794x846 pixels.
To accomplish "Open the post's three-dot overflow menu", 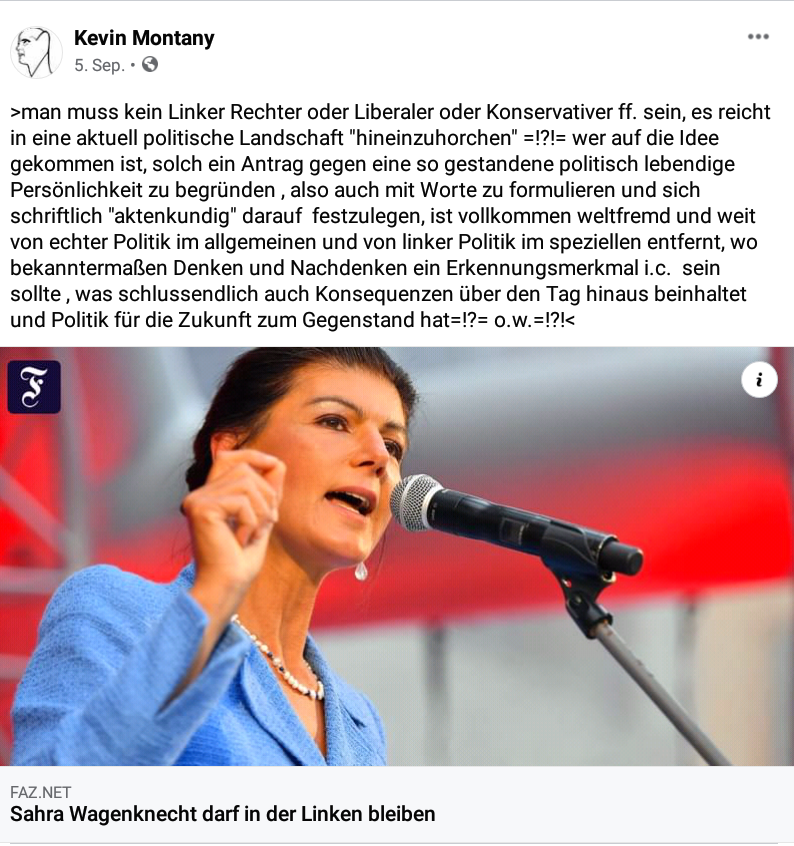I will point(759,37).
